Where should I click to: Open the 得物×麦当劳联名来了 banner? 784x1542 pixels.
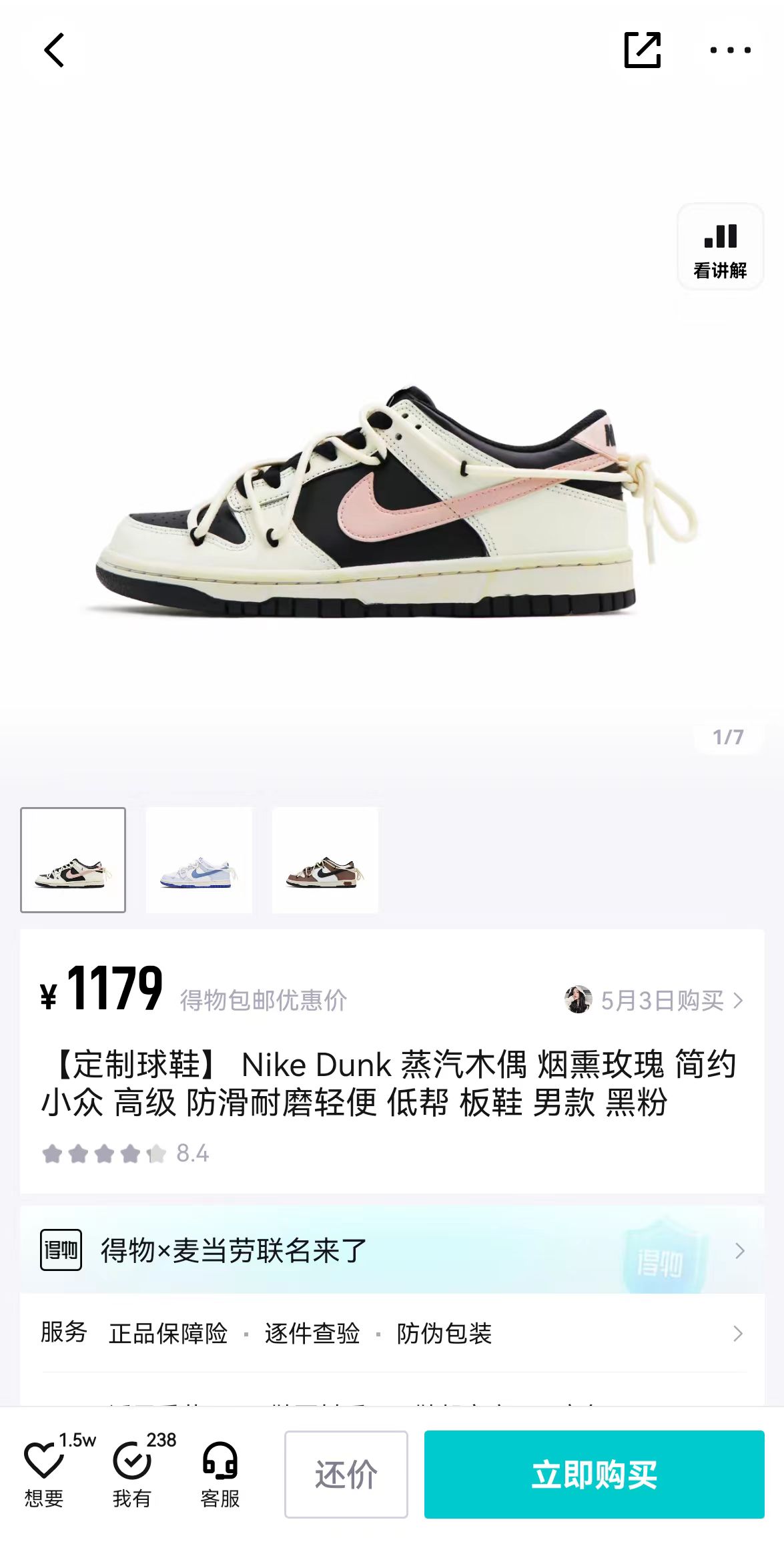coord(392,1250)
